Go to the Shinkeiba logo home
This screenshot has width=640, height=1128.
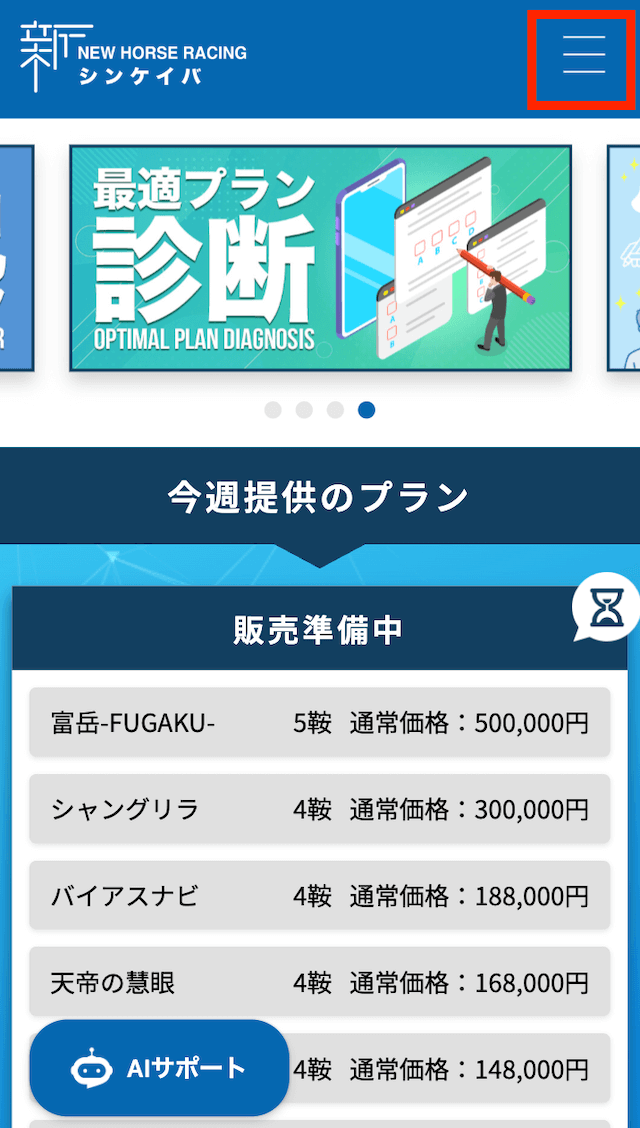click(x=134, y=58)
